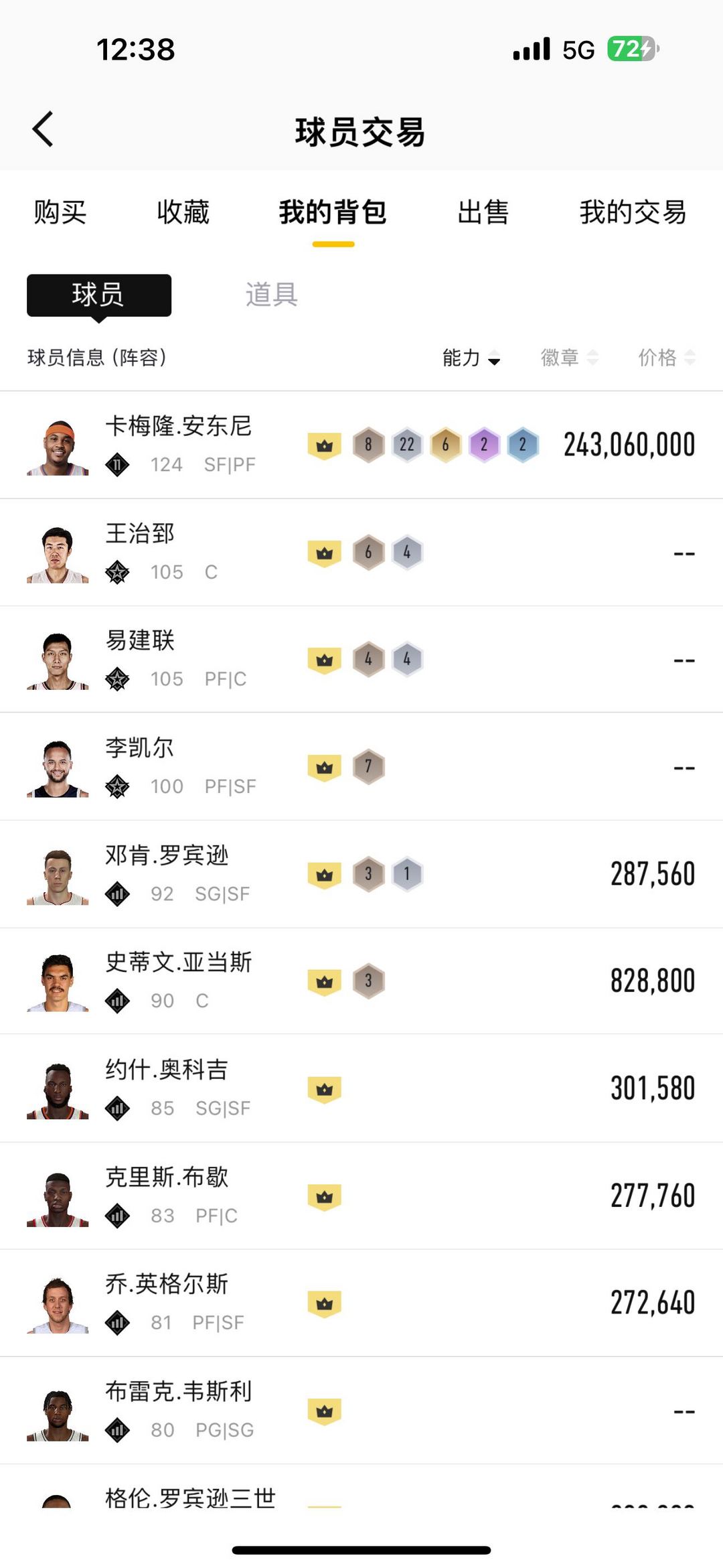Select the crown badge on 邓肯.罗宾逊's row
This screenshot has width=723, height=1568.
tap(324, 874)
